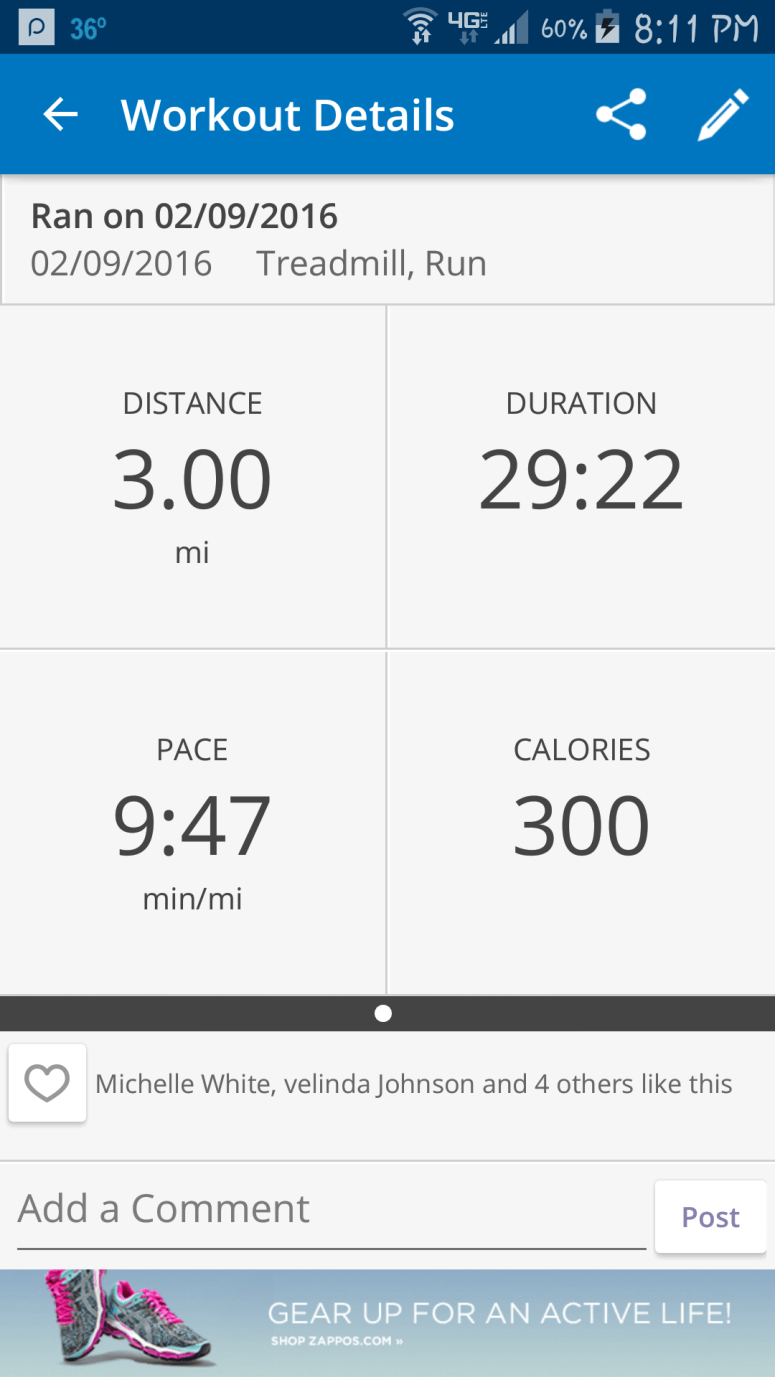Open the Zappos gear ad banner
This screenshot has height=1377, width=775.
pyautogui.click(x=387, y=1322)
